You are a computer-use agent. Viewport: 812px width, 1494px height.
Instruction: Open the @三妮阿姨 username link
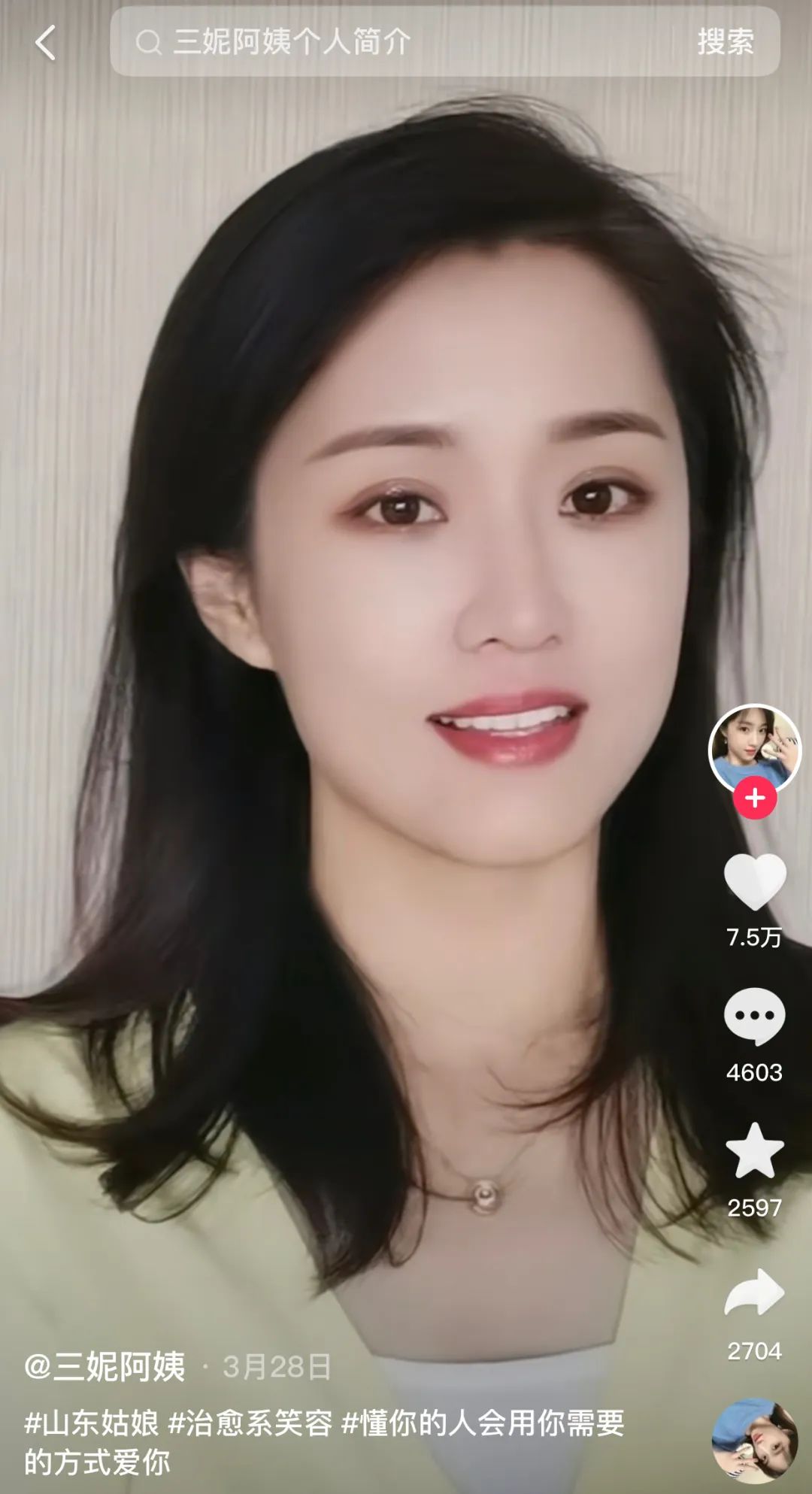click(x=105, y=1366)
